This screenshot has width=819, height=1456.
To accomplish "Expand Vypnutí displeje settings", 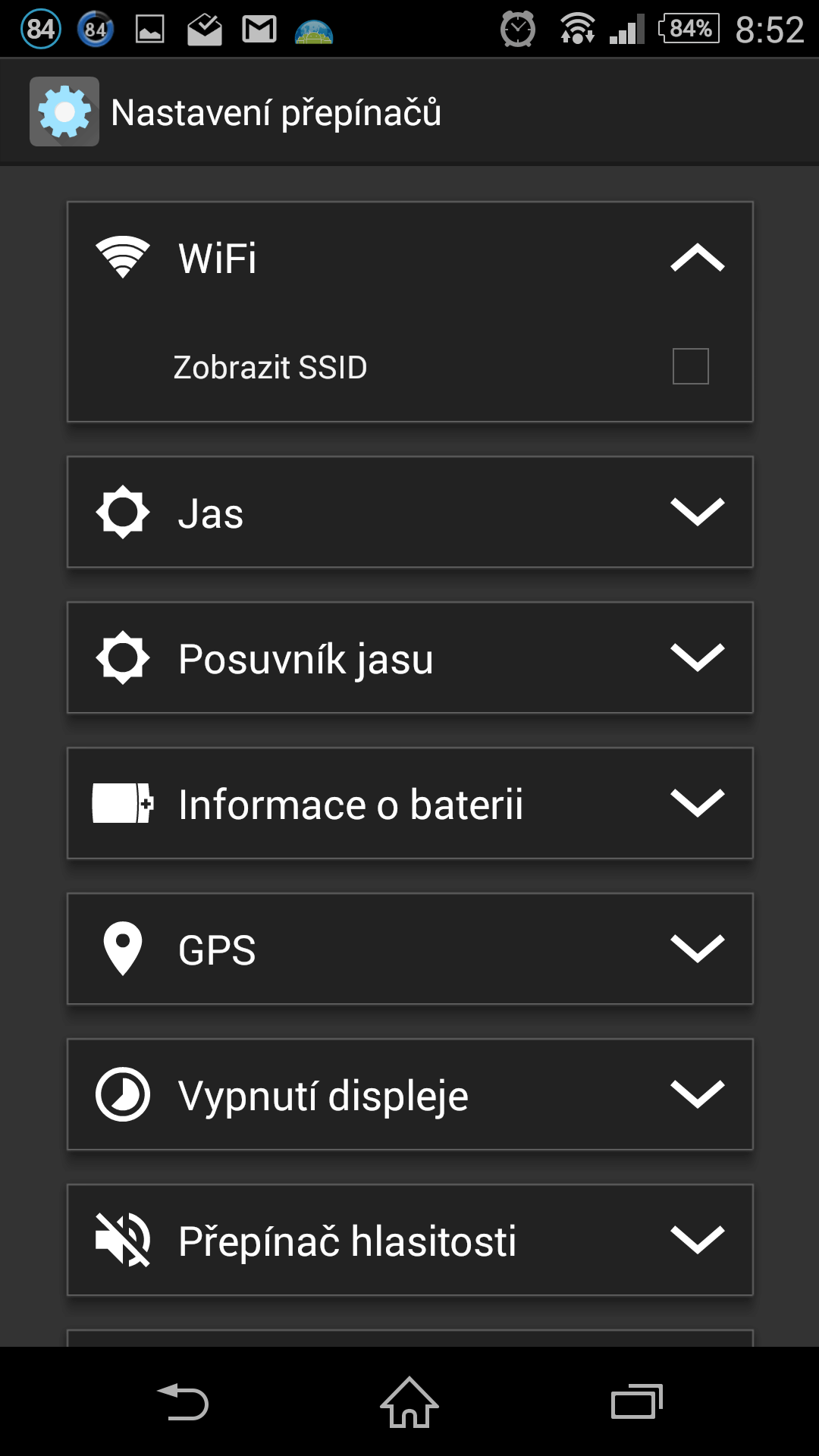I will click(x=698, y=1094).
